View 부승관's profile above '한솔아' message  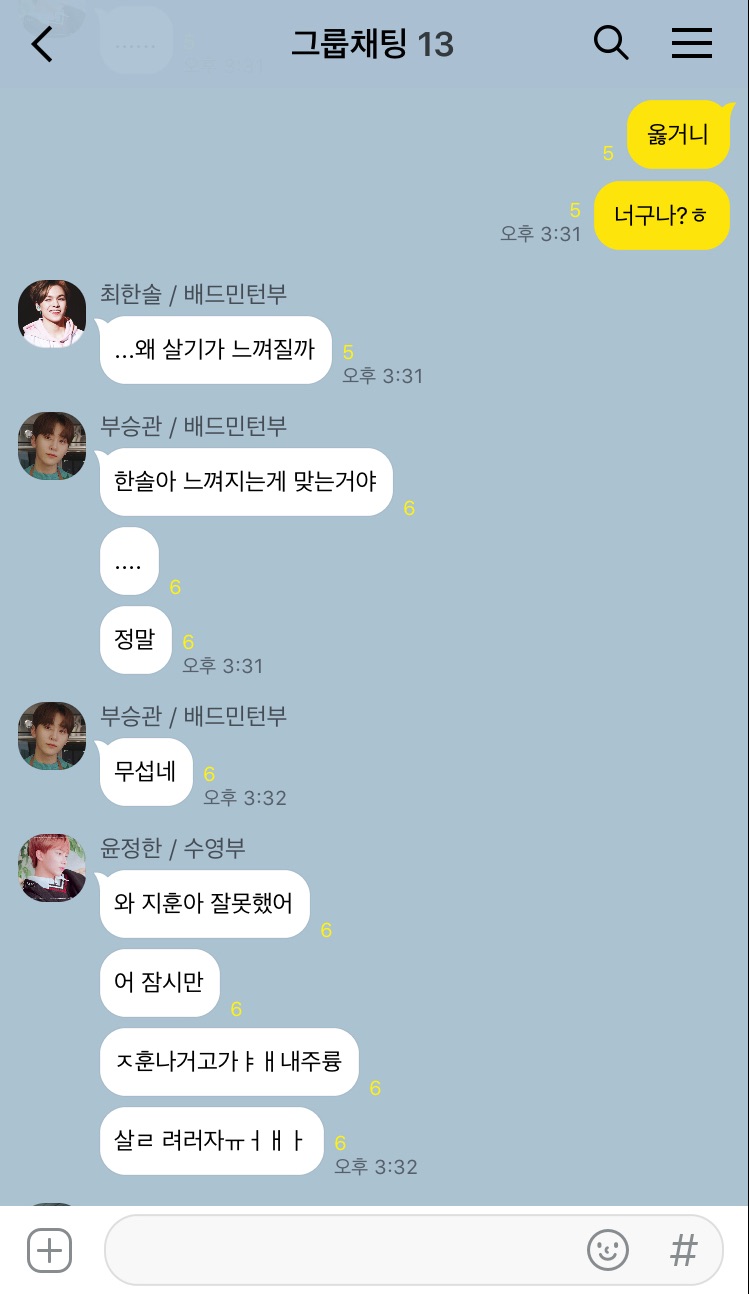click(x=52, y=446)
